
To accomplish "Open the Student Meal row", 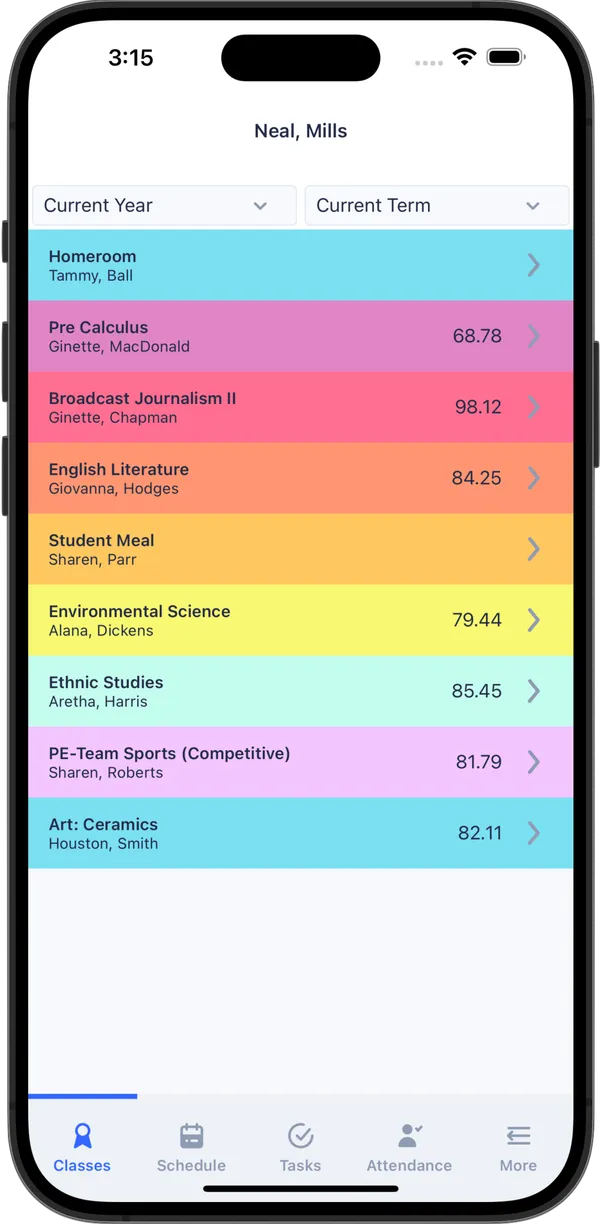I will coord(300,549).
